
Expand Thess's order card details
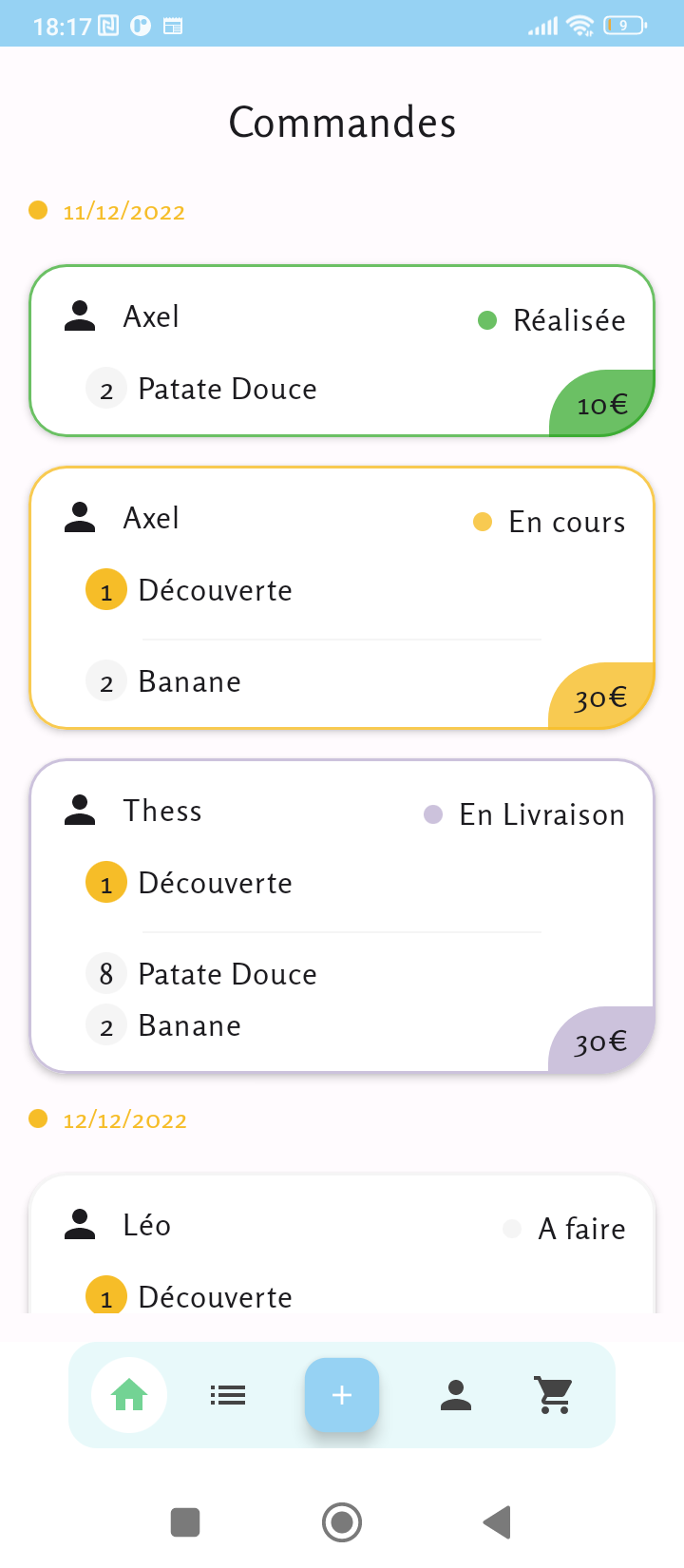coord(342,914)
